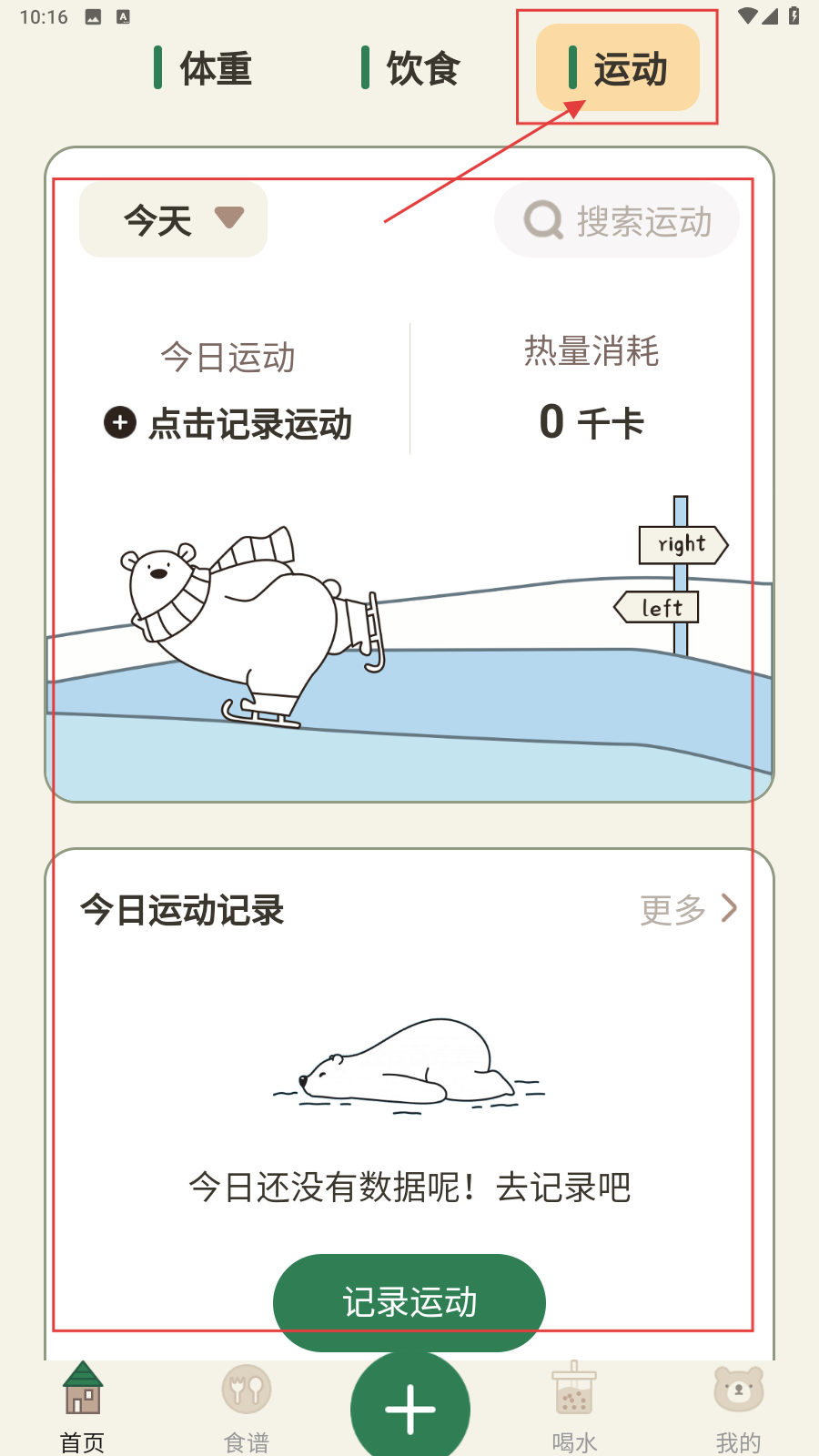Open the 我的 profile tab
This screenshot has height=1456, width=819.
(x=738, y=1406)
